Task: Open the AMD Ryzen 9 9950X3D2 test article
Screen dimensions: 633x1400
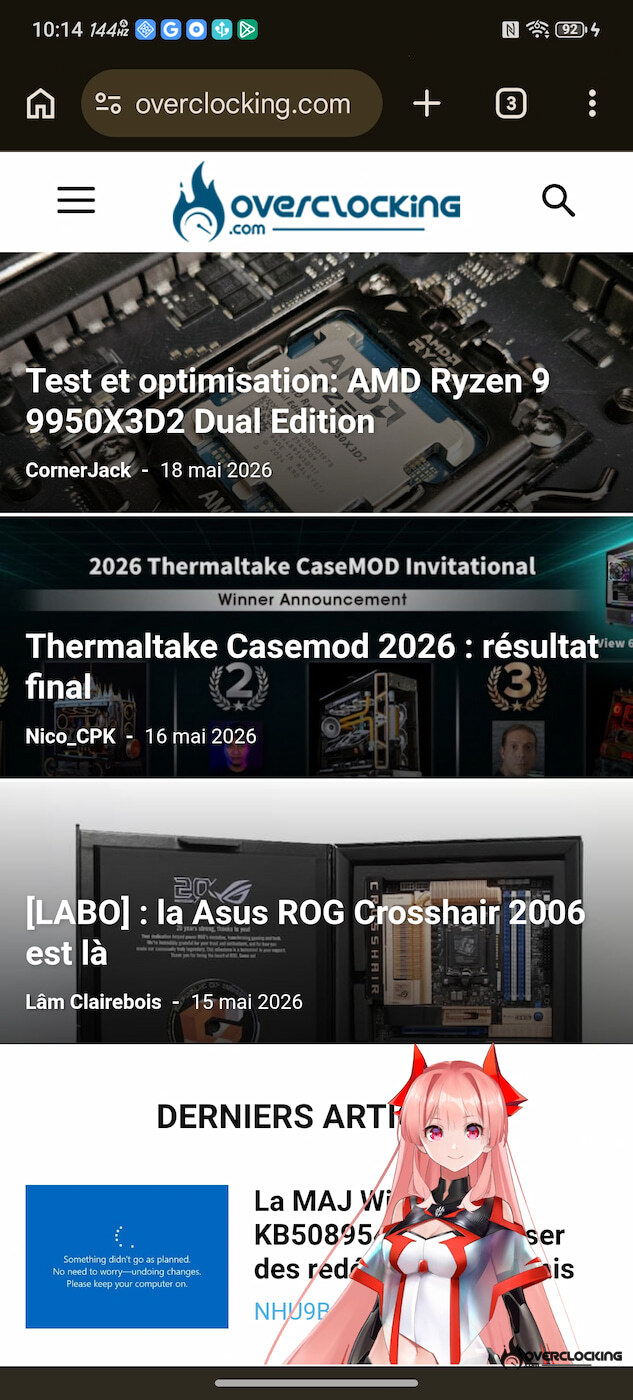Action: point(288,401)
